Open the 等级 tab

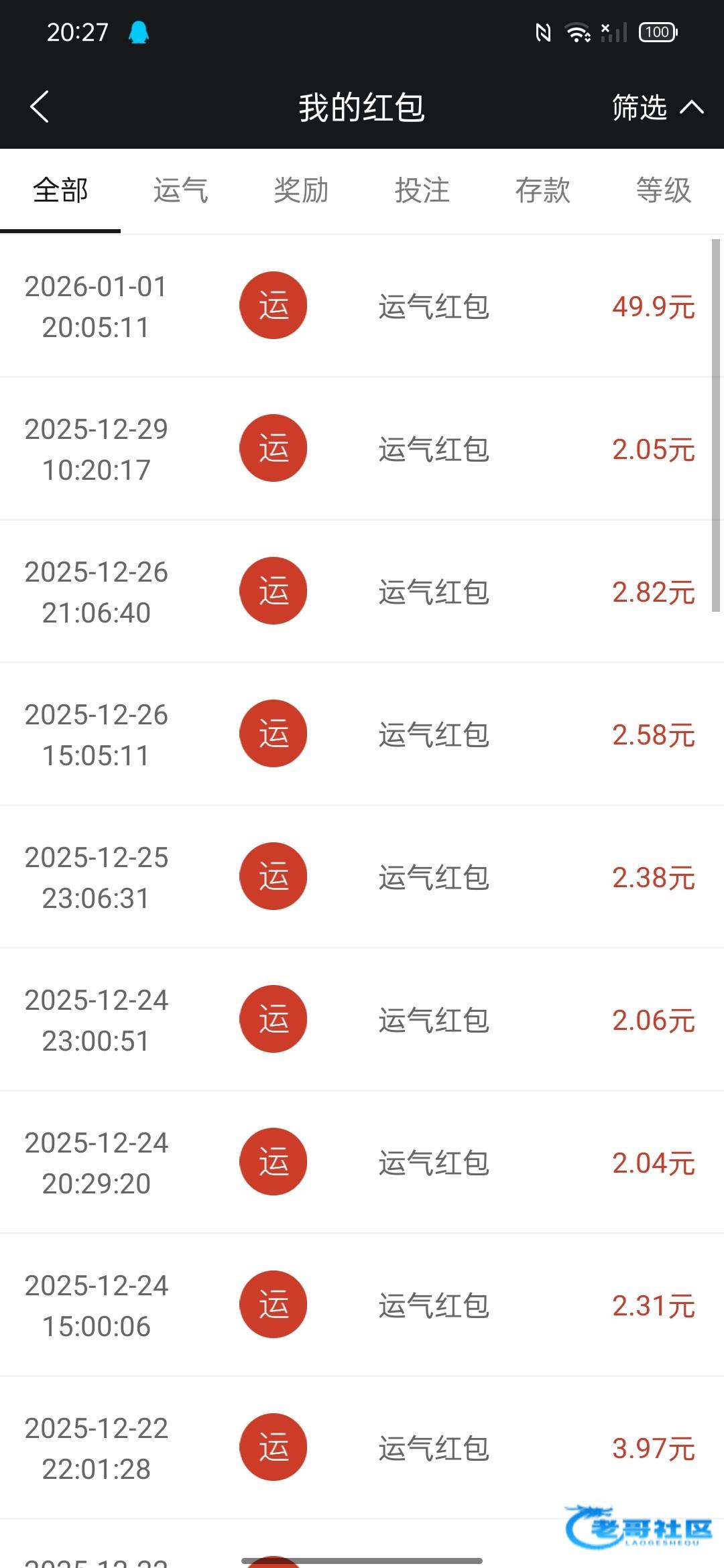click(x=663, y=190)
